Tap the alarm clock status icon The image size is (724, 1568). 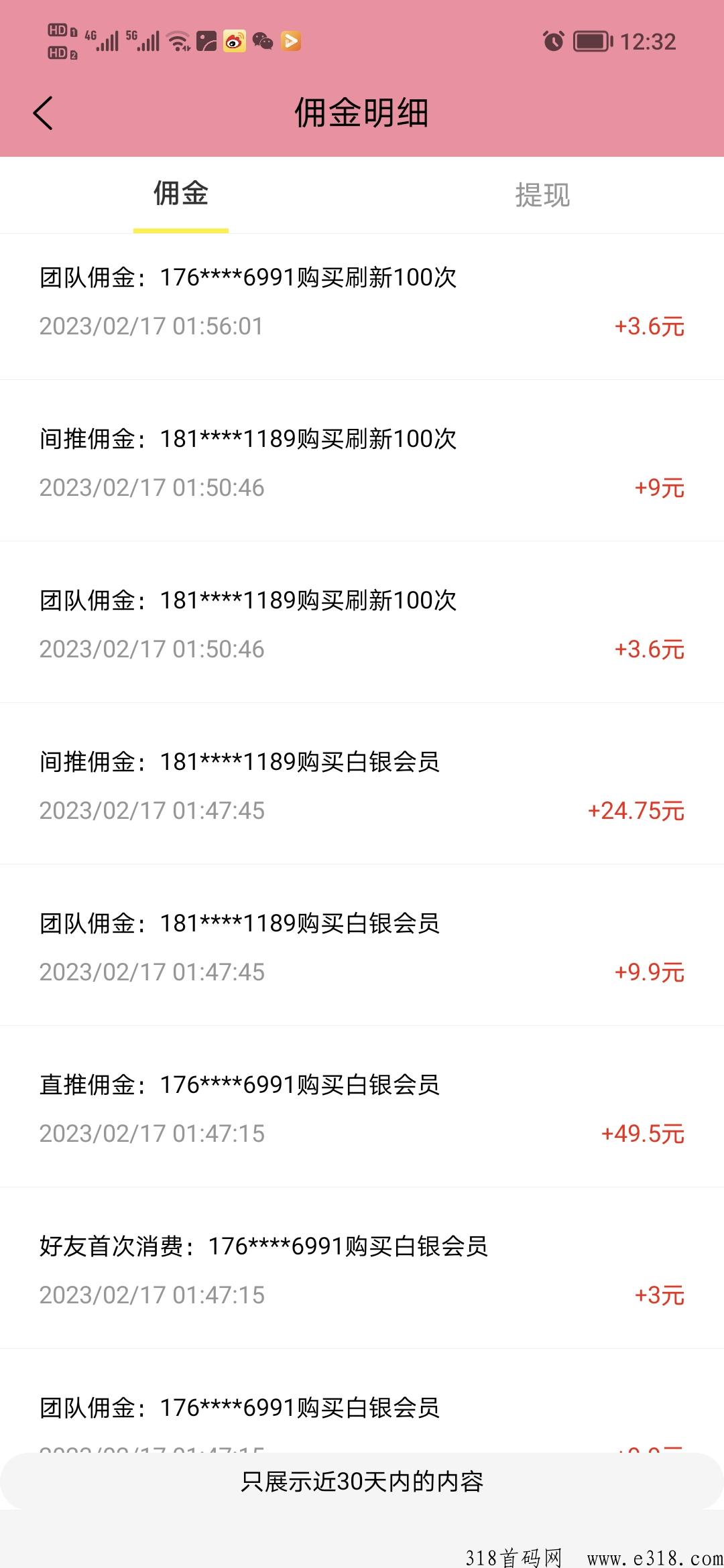(554, 42)
